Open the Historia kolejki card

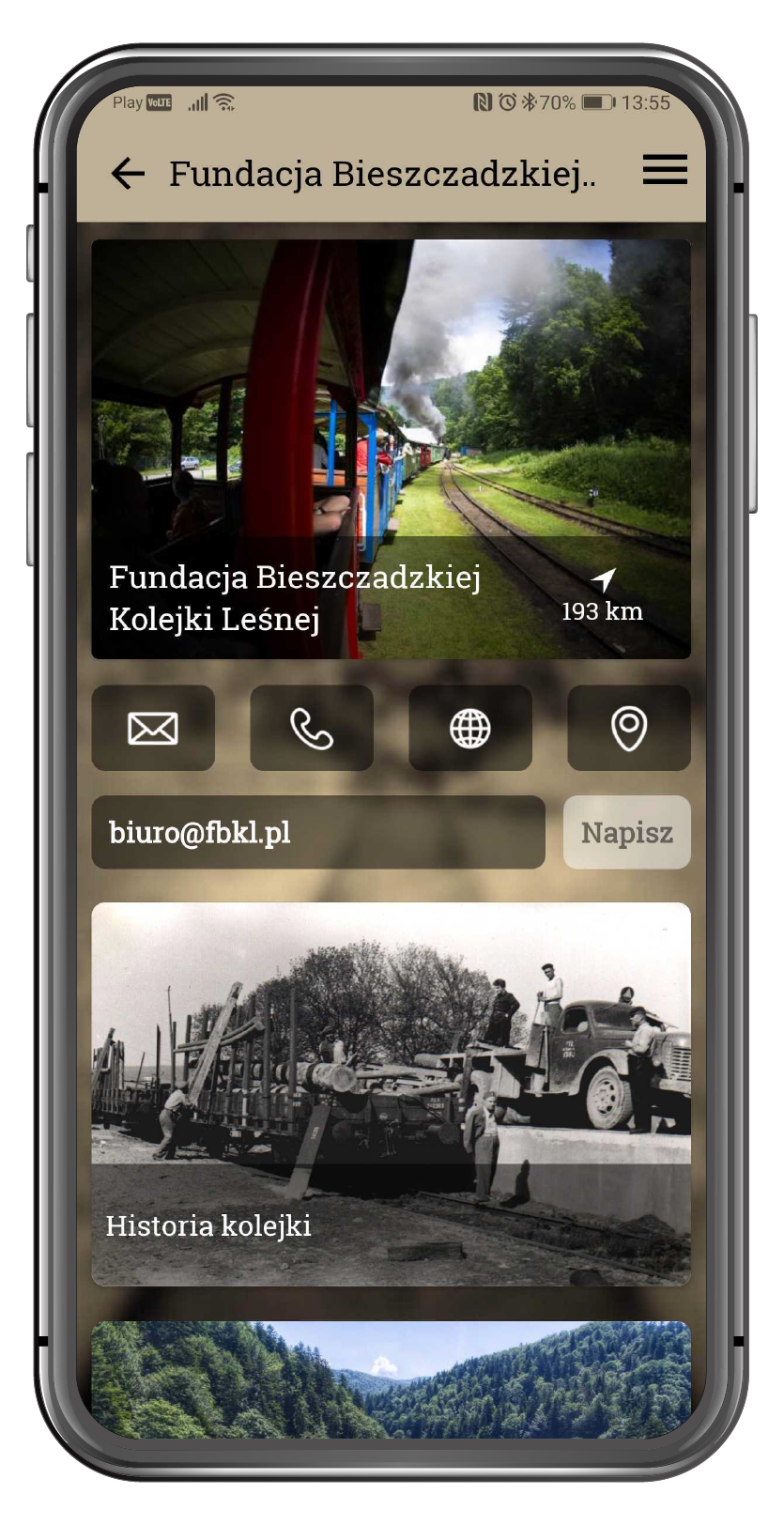click(x=391, y=1094)
